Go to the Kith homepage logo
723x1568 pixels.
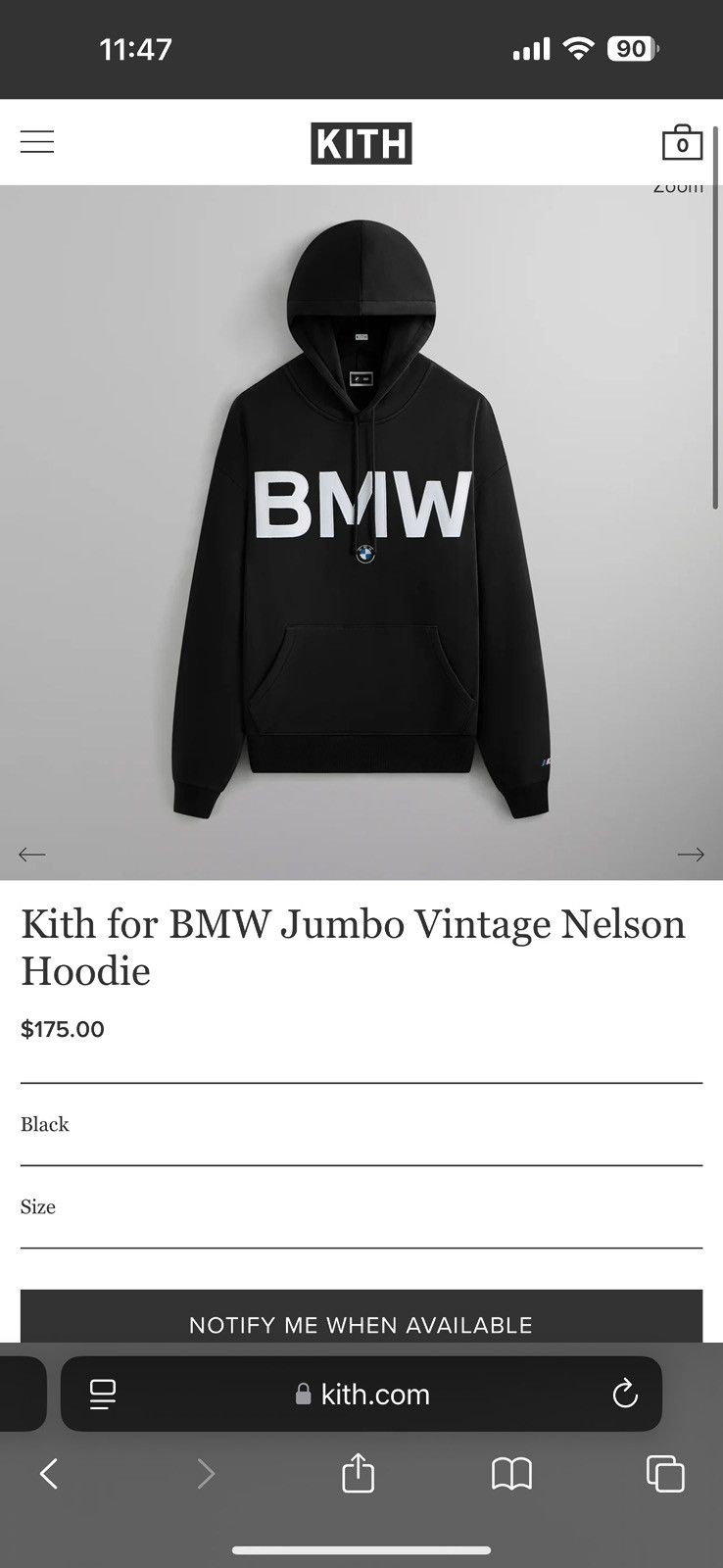[361, 143]
